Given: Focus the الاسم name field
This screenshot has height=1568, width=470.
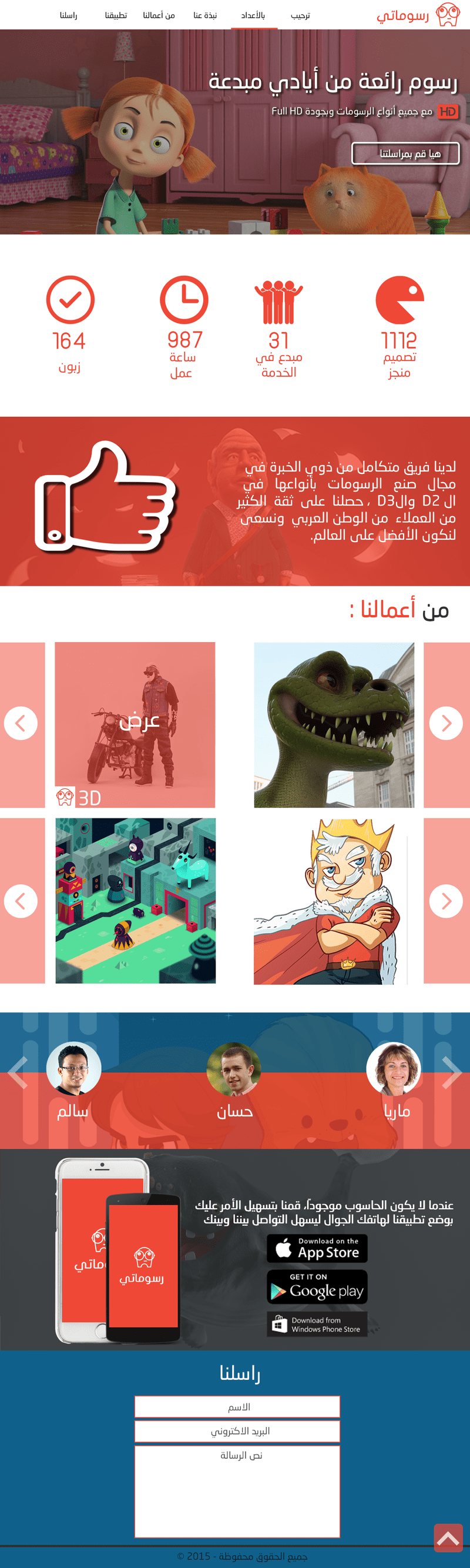Looking at the screenshot, I should pyautogui.click(x=237, y=1407).
